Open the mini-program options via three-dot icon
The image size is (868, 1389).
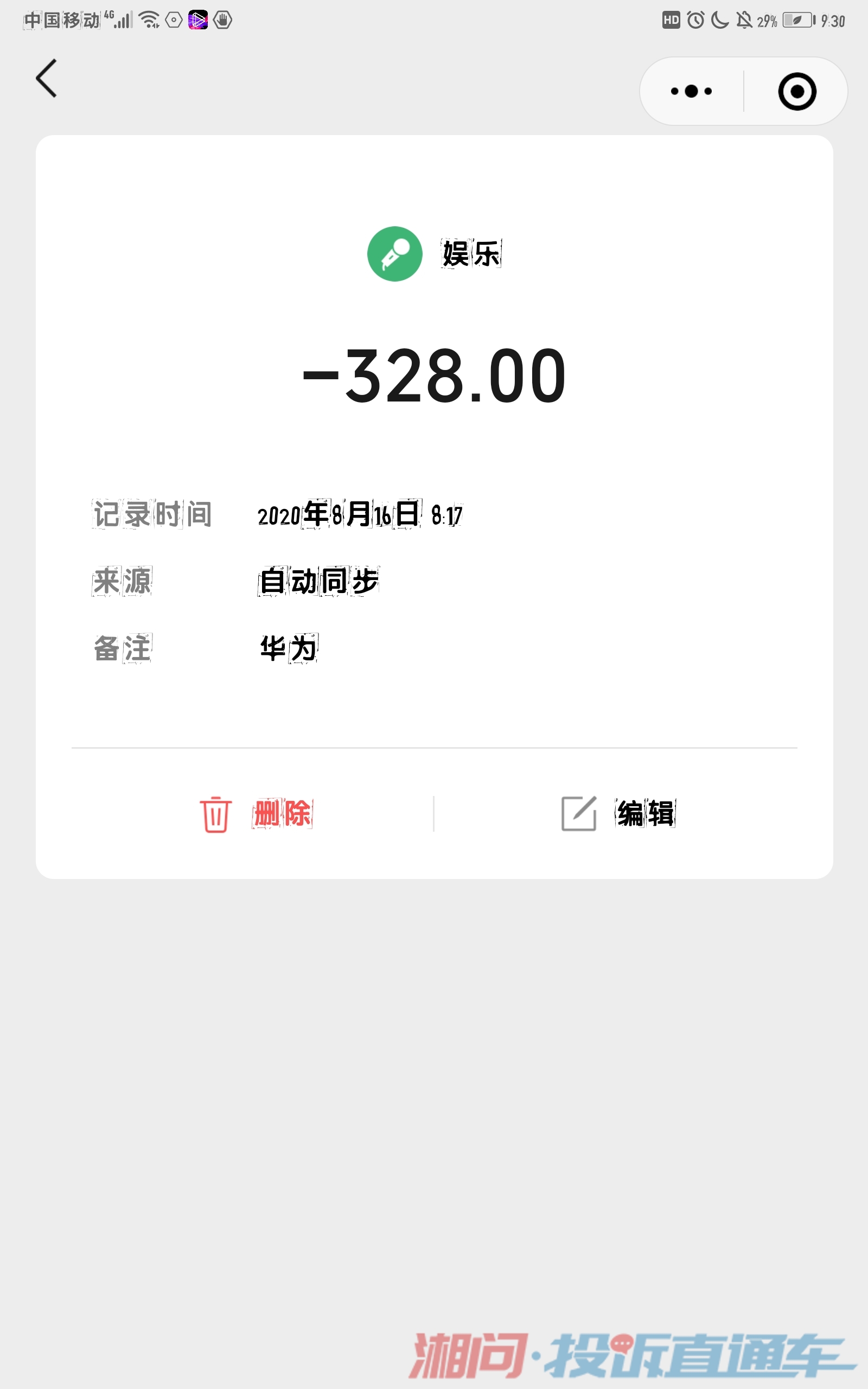coord(691,90)
